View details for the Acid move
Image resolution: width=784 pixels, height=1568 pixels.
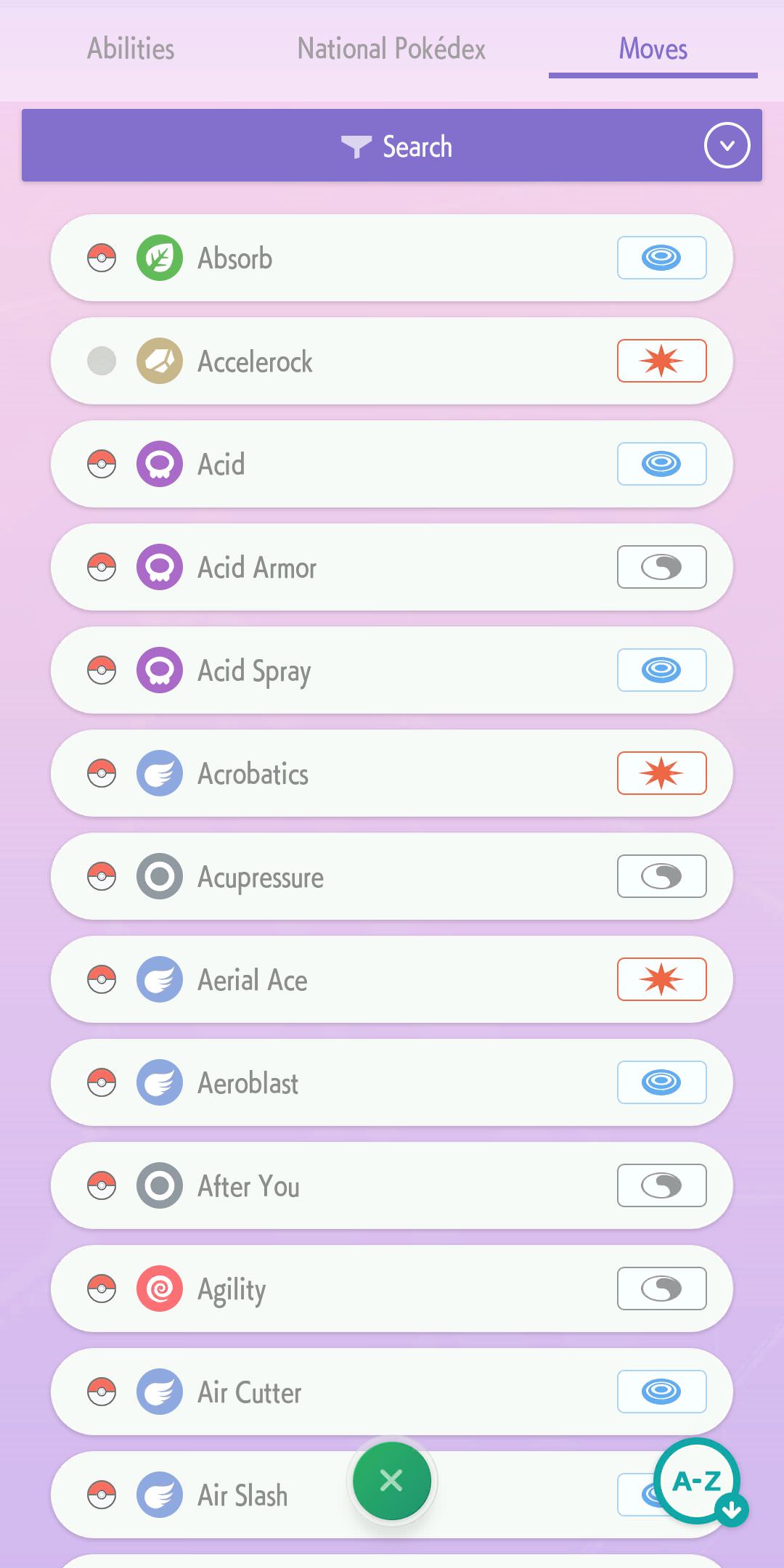[392, 464]
